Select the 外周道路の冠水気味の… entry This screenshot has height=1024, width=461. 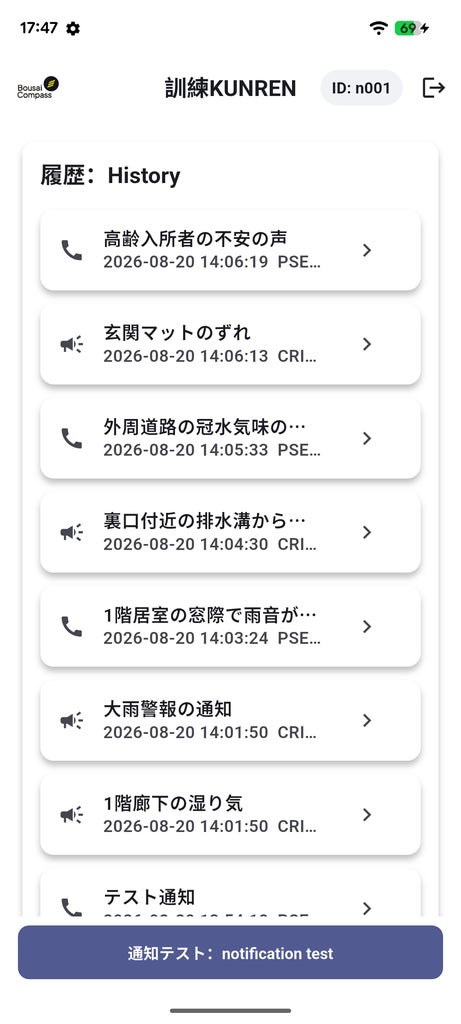[230, 438]
